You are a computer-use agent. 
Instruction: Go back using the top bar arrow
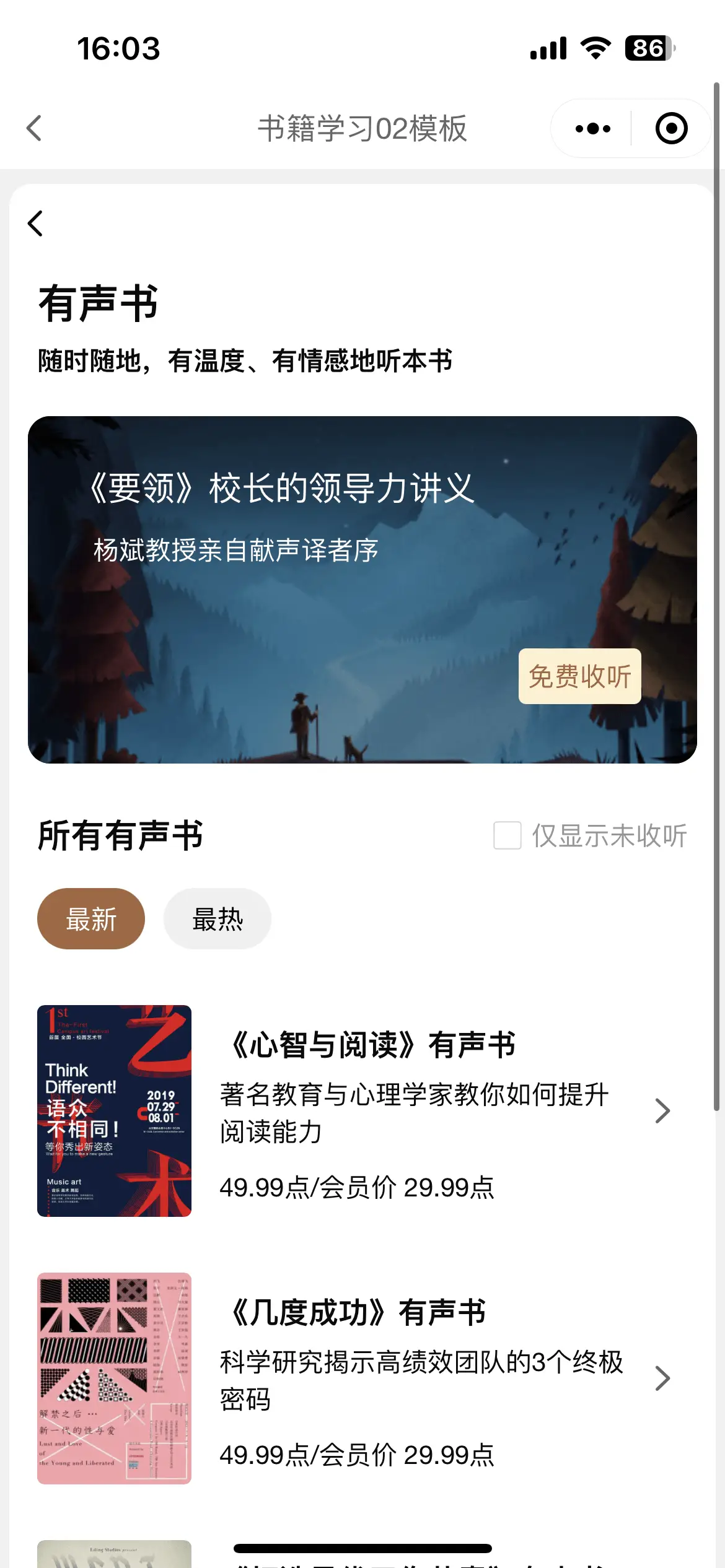point(35,128)
